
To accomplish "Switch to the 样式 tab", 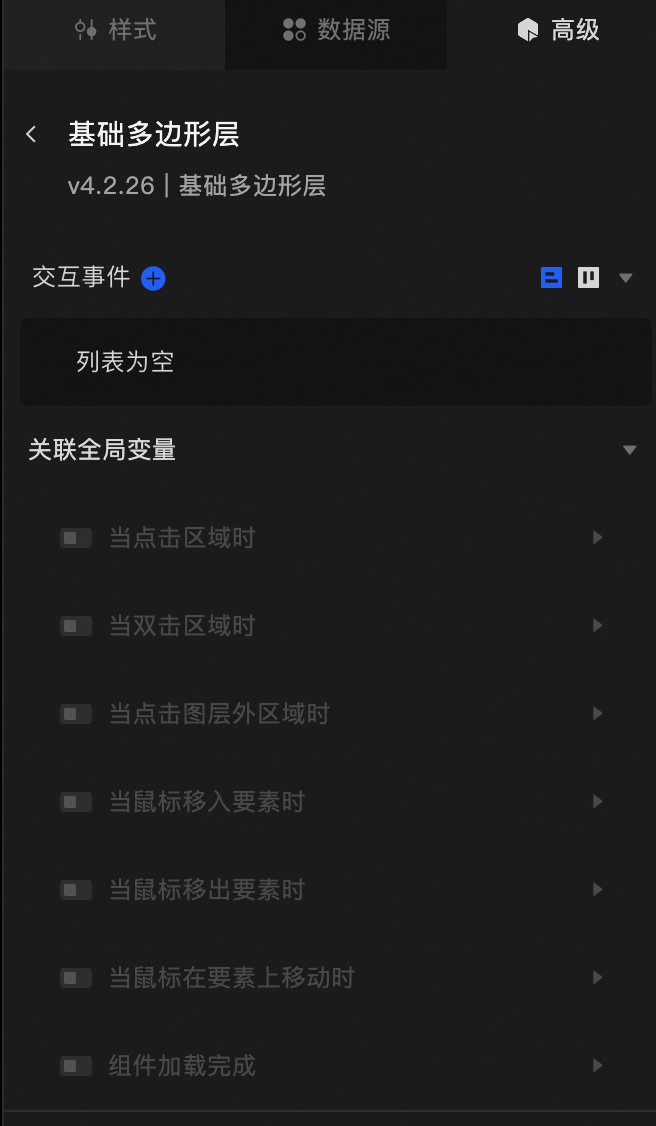I will coord(116,30).
